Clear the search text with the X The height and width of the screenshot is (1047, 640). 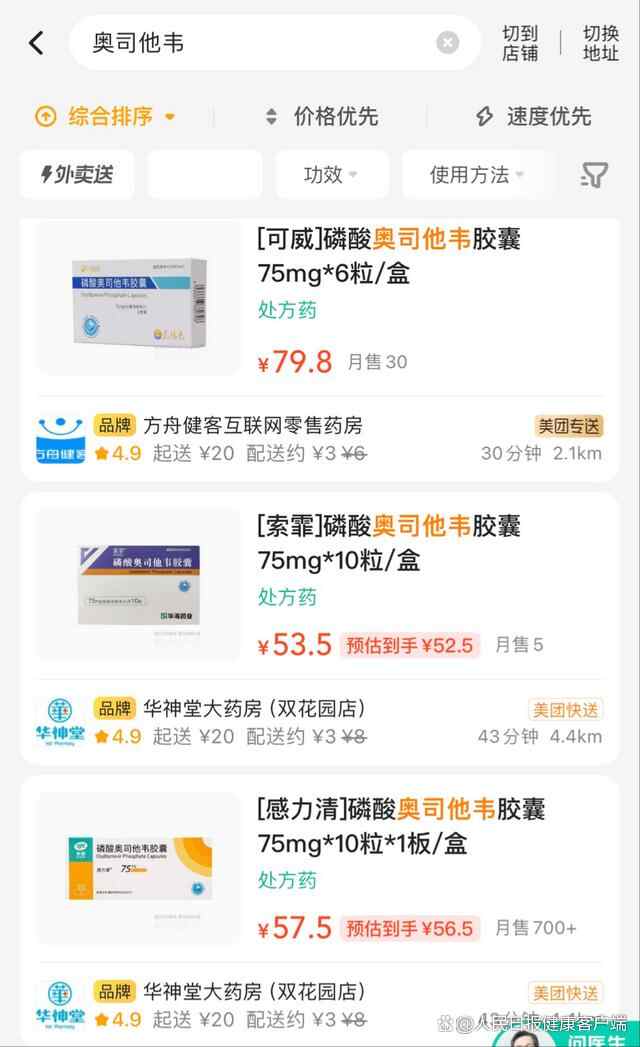coord(447,43)
